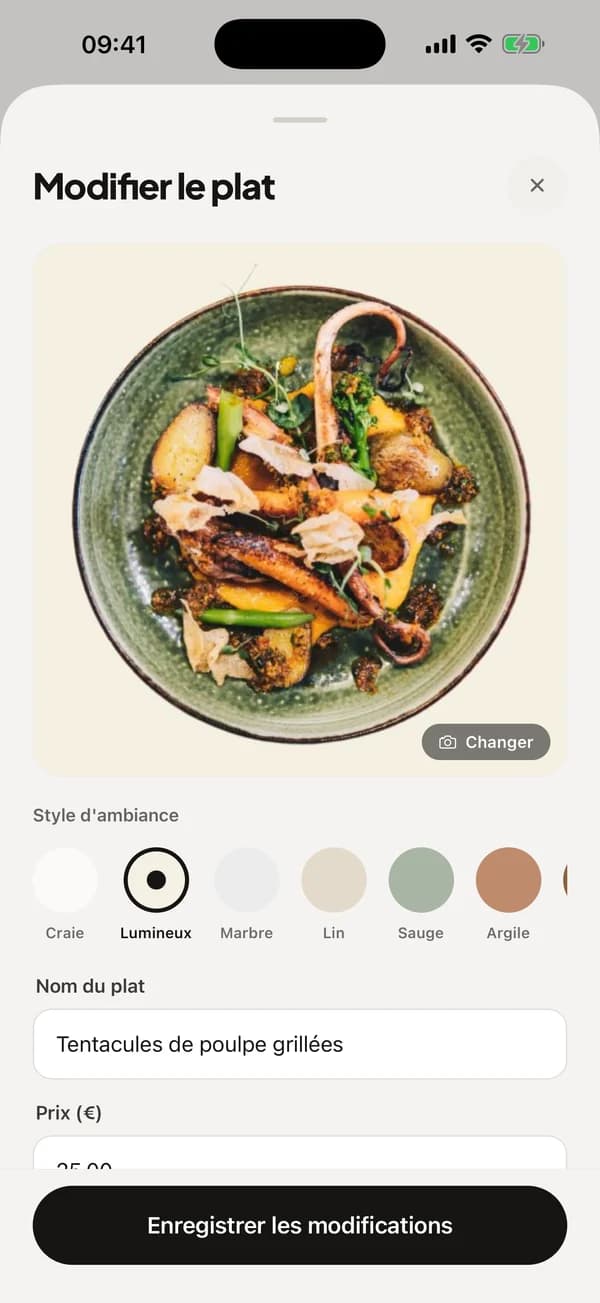Viewport: 600px width, 1303px height.
Task: Select the Lin color swatch
Action: tap(334, 880)
